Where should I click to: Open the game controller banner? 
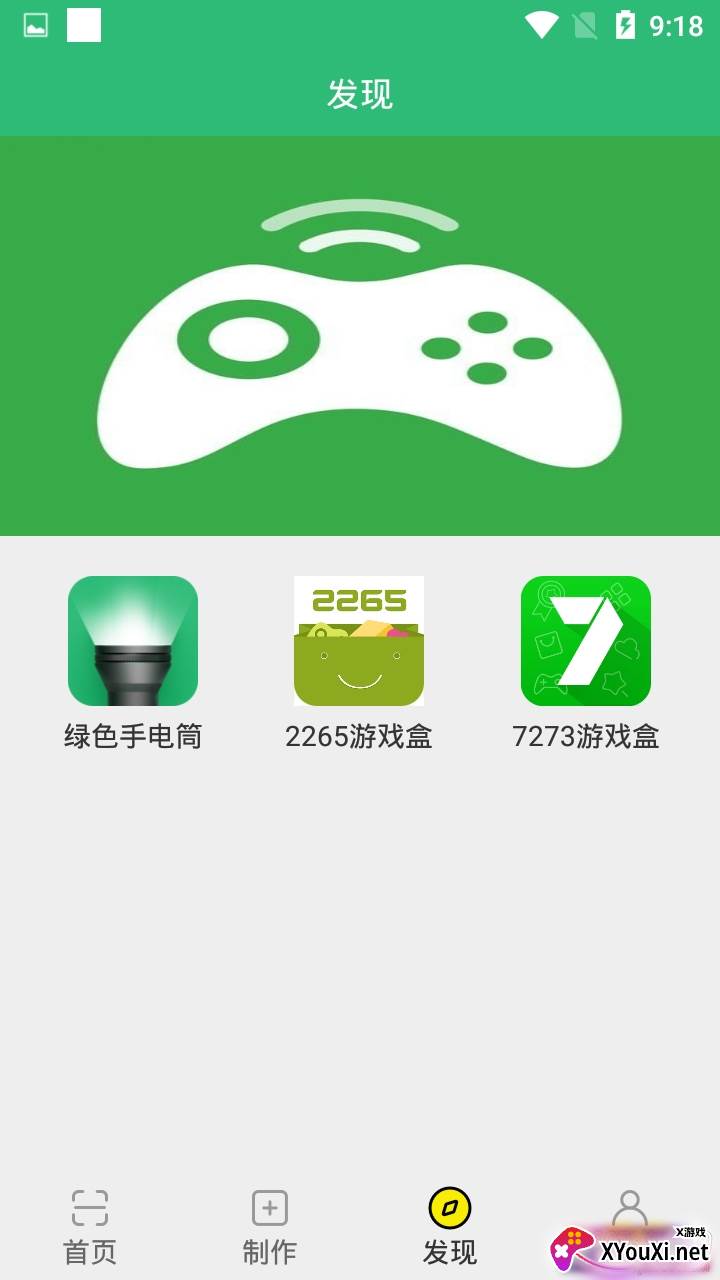click(360, 336)
